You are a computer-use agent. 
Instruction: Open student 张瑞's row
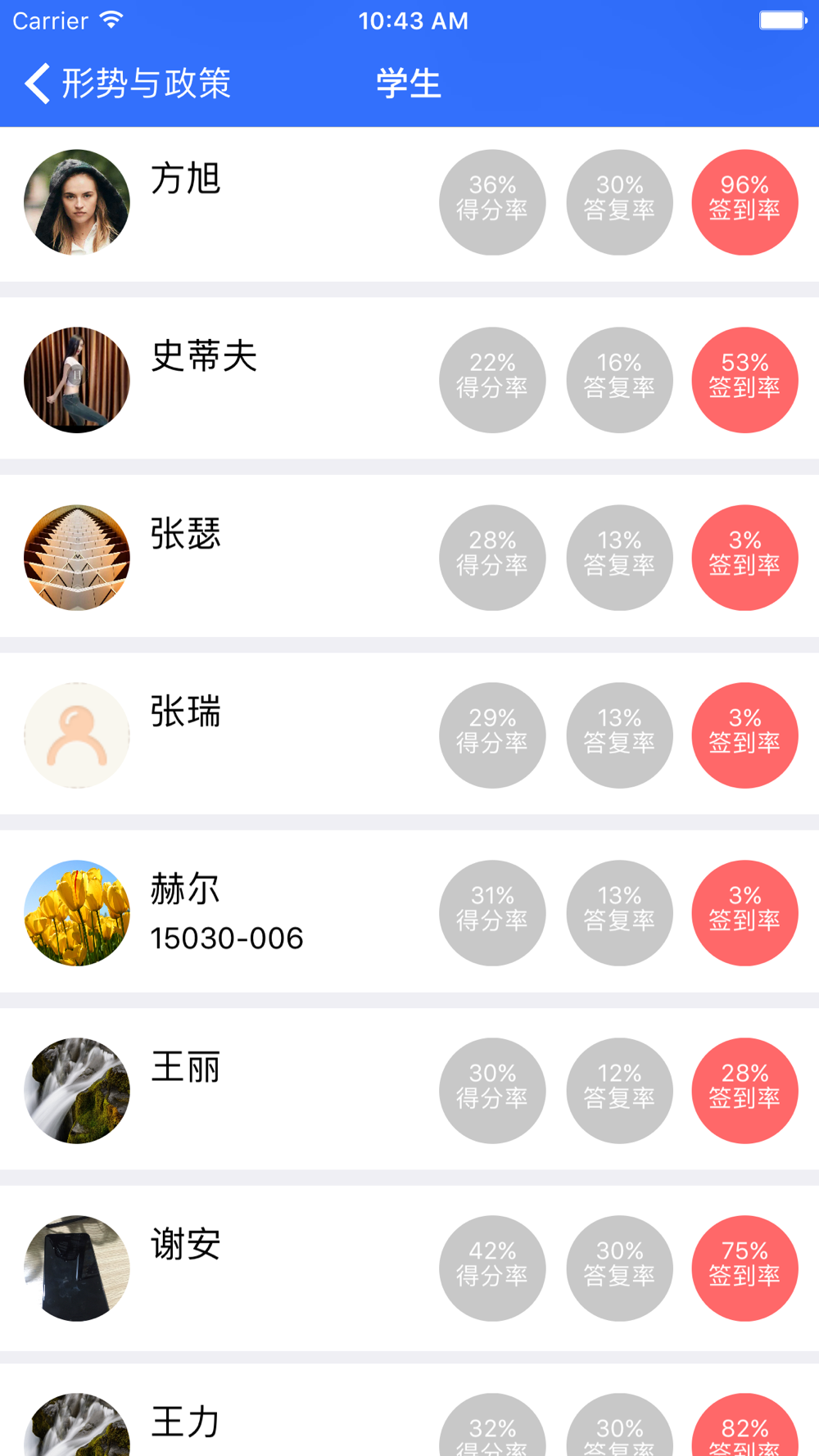point(409,735)
